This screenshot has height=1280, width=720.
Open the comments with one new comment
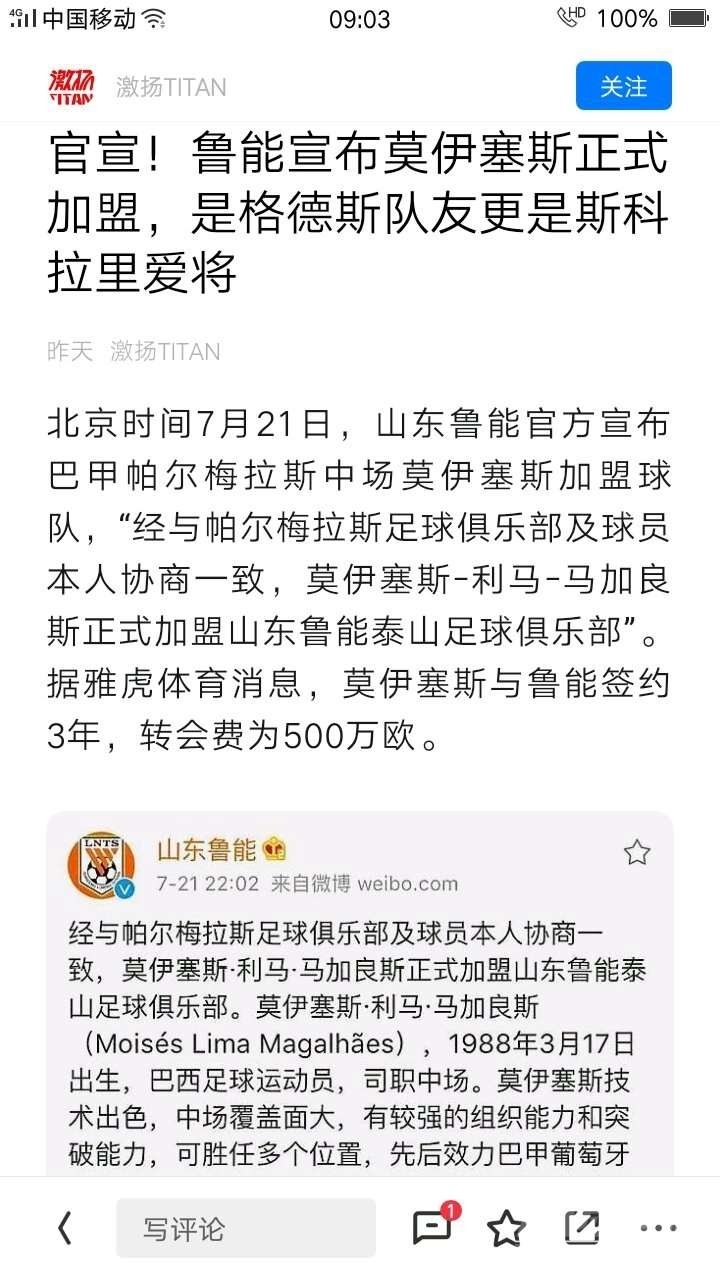click(433, 1227)
